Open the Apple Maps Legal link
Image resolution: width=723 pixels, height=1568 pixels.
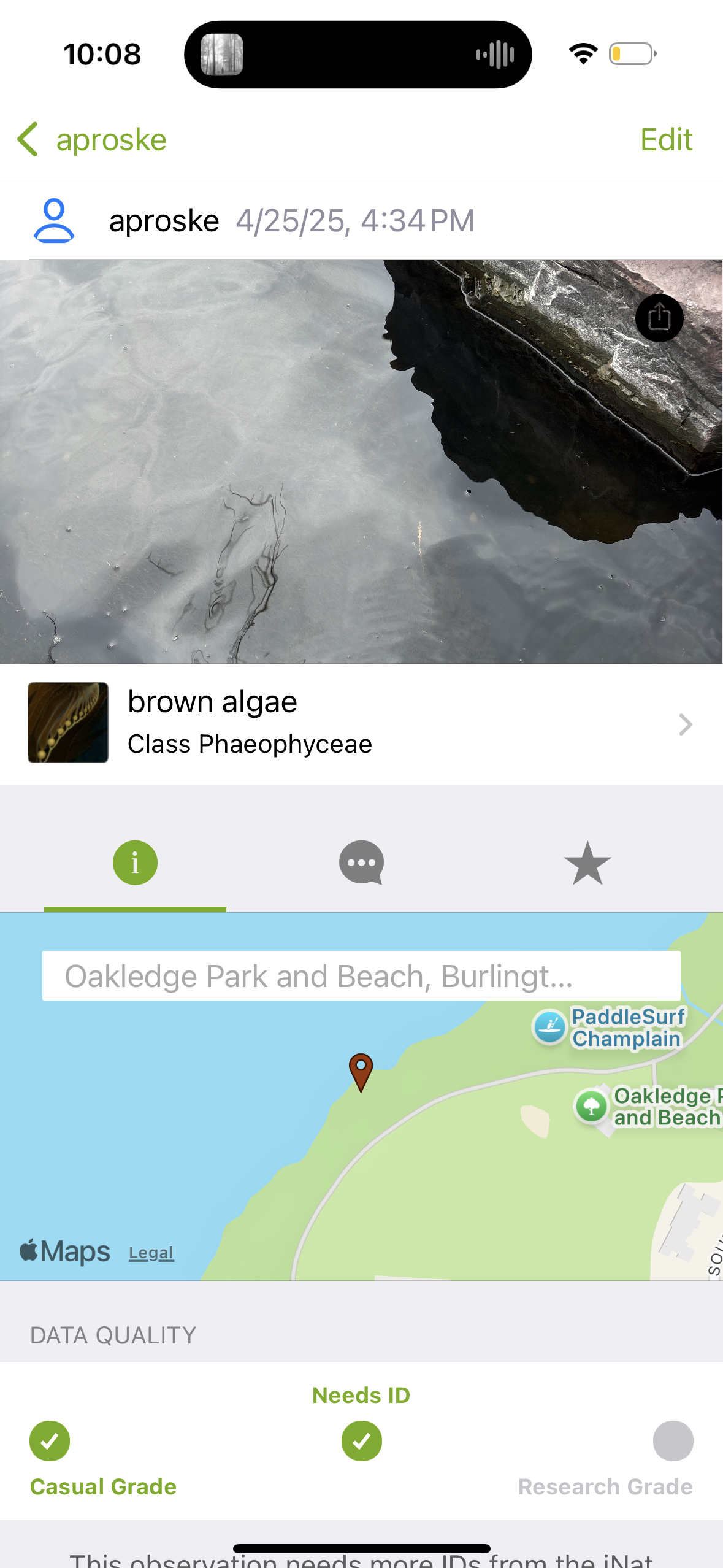click(x=151, y=1253)
